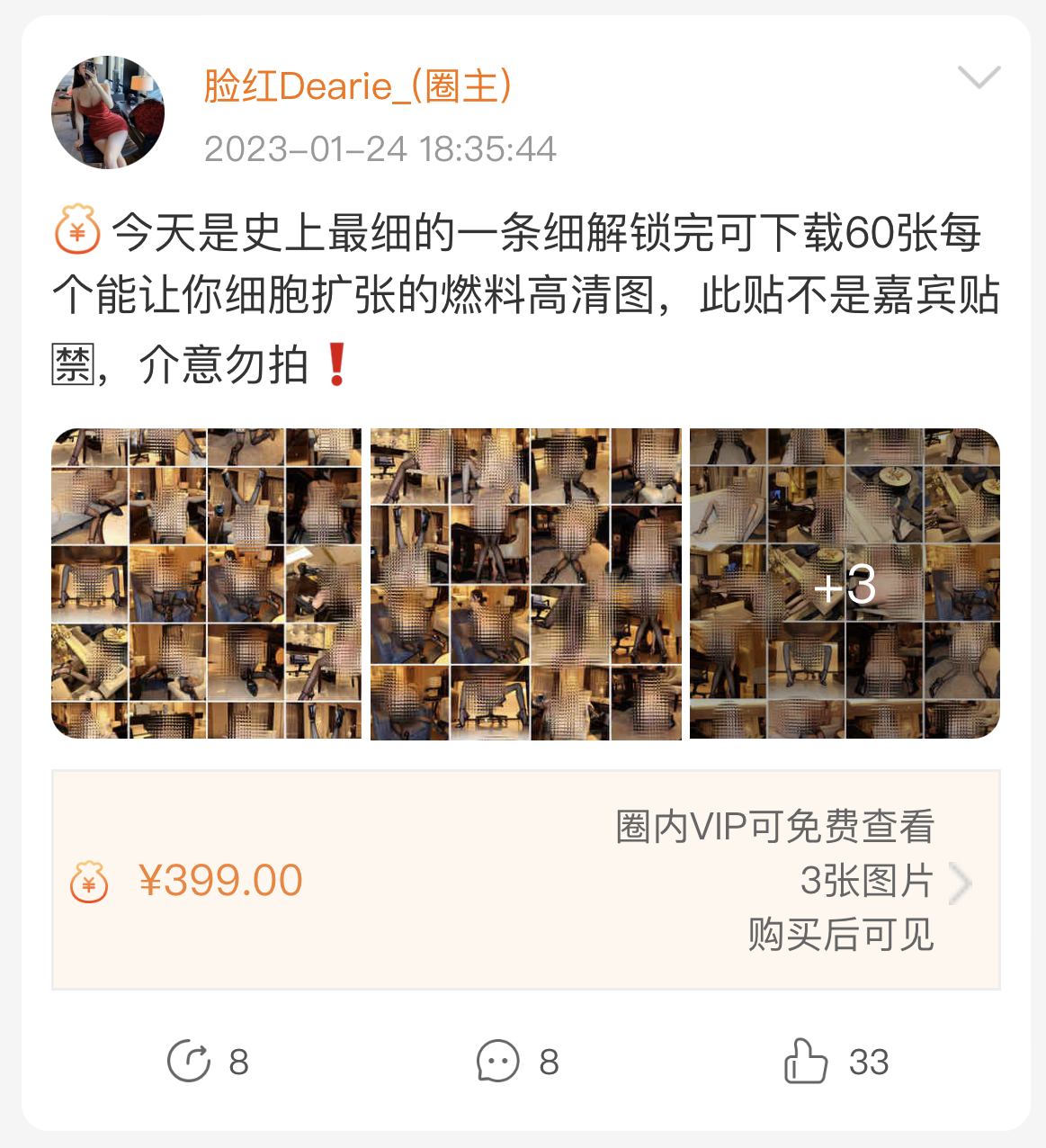Open the comments on this post
1046x1148 pixels.
[x=517, y=1061]
